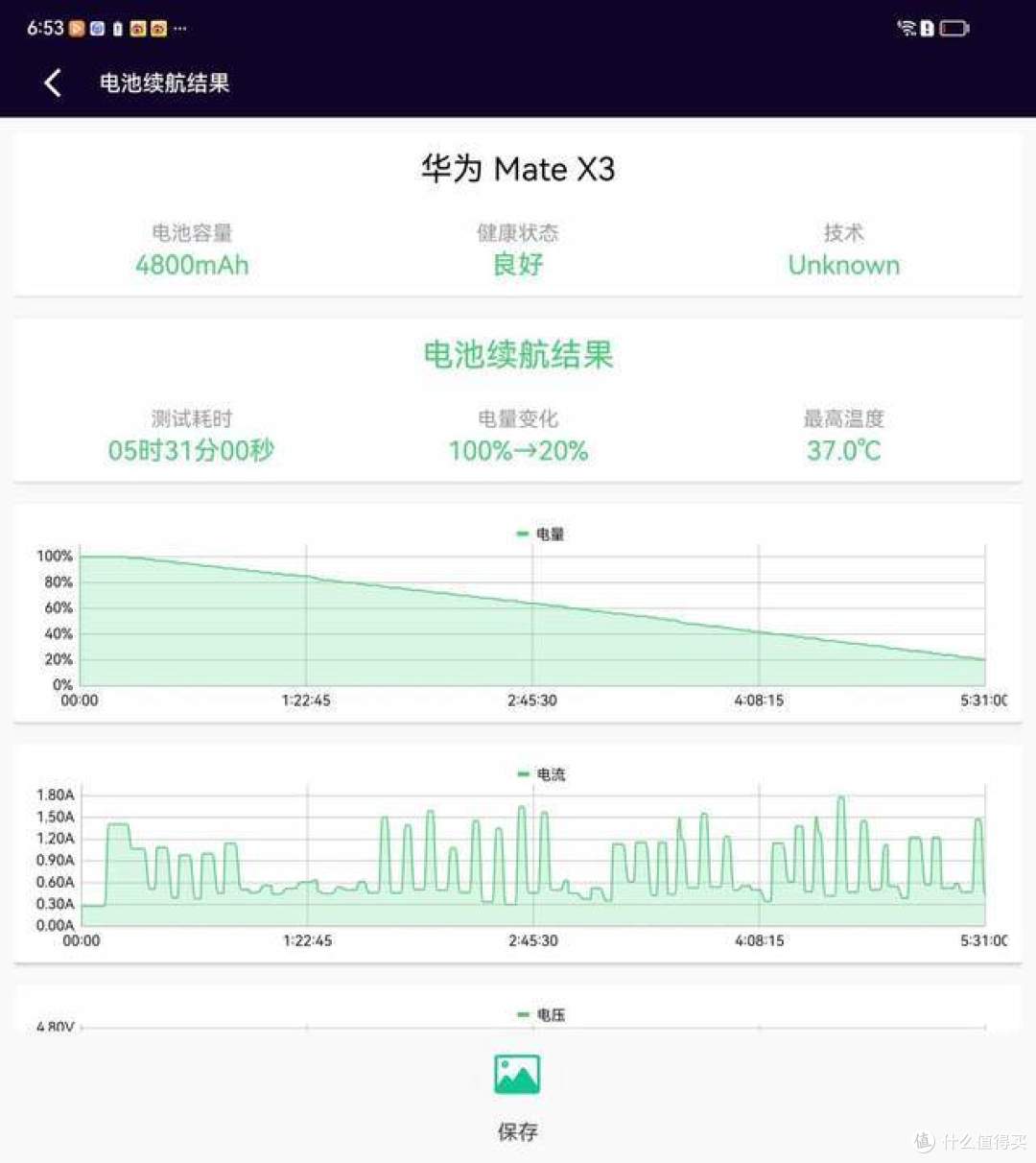Open the notification icons area near the clock
This screenshot has width=1036, height=1163.
click(x=115, y=28)
